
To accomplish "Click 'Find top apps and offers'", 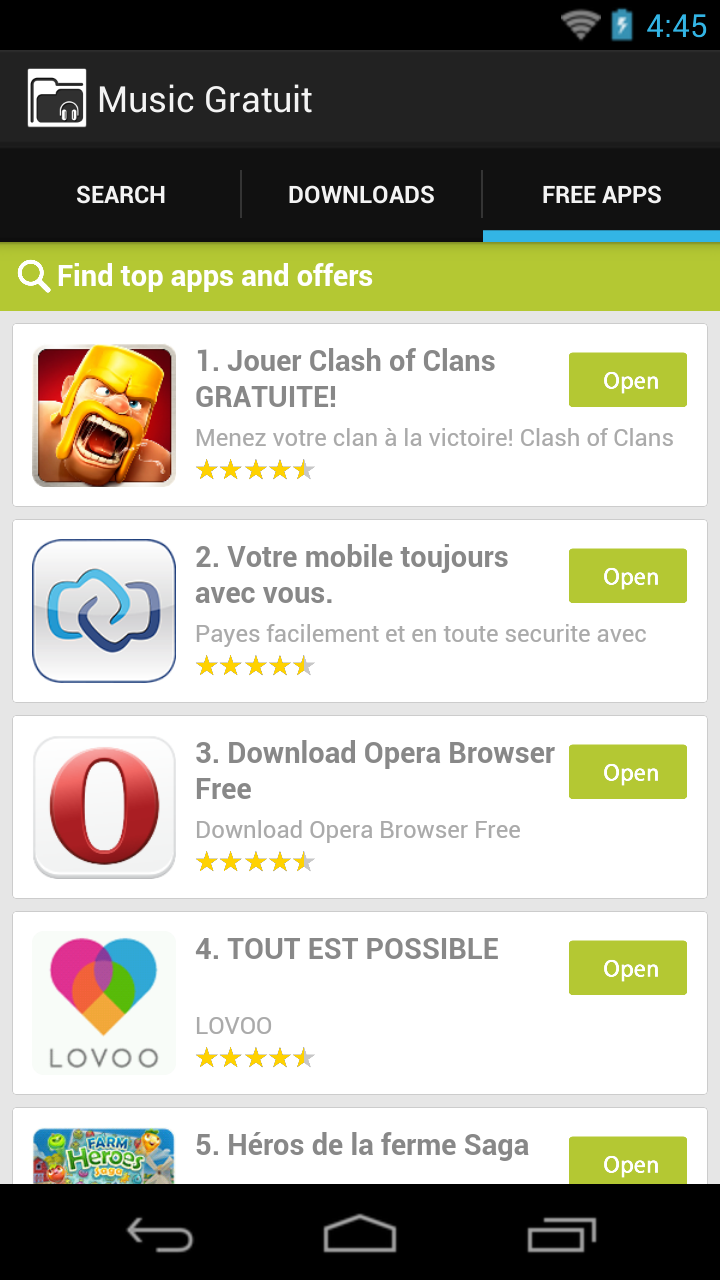I will point(213,275).
